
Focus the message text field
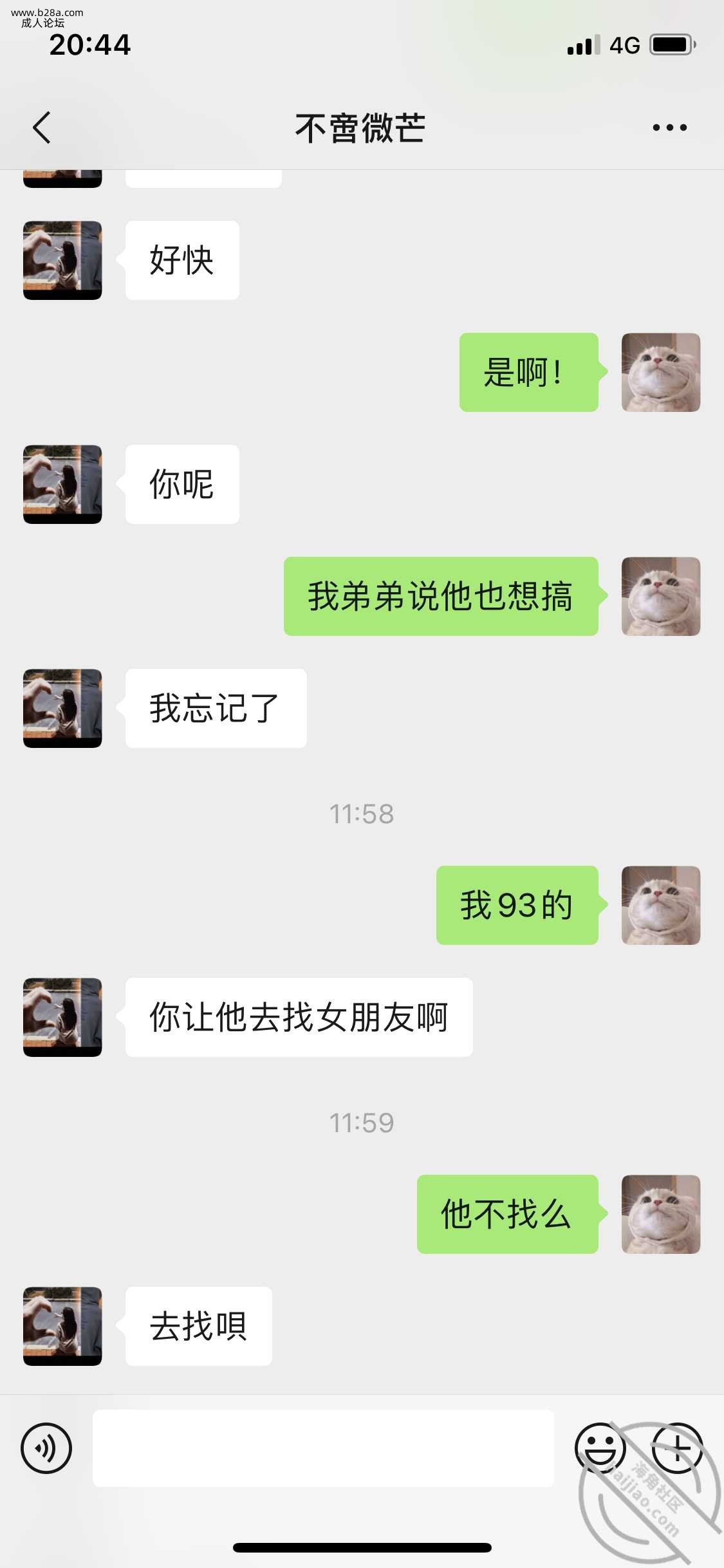[323, 1448]
